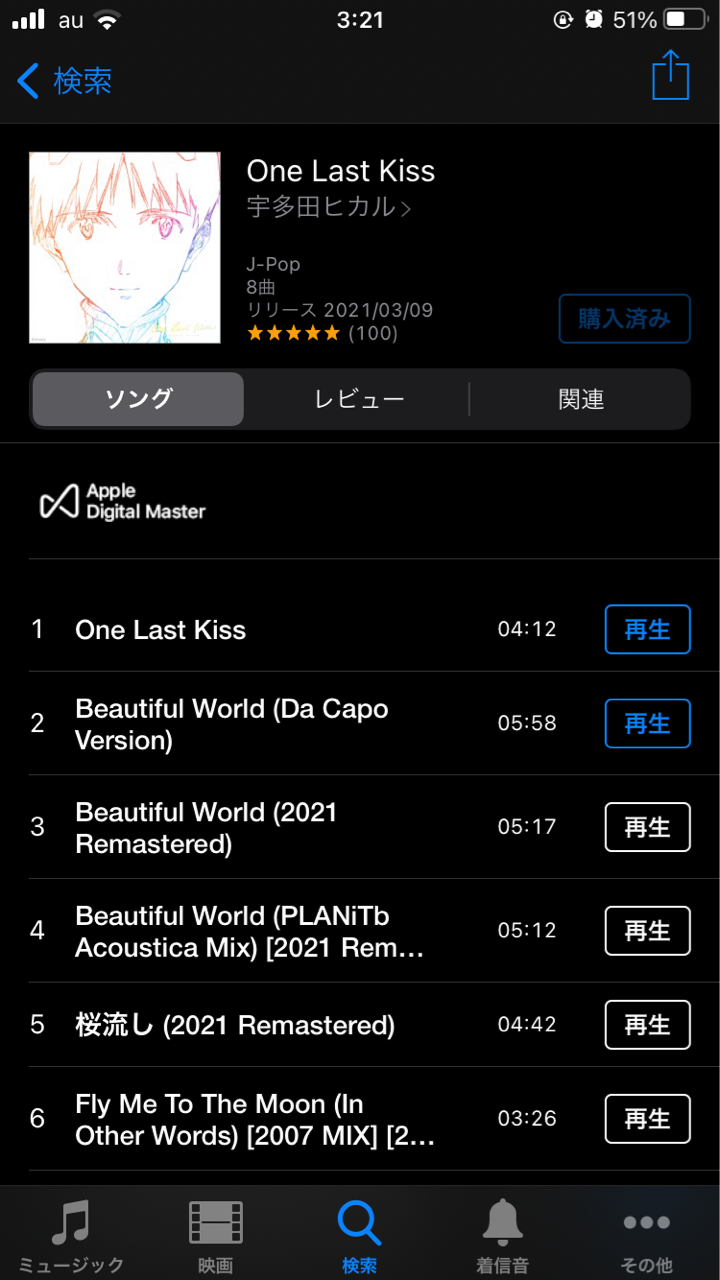Open the 検索 tab in bottom bar
Screen dimensions: 720x1280
(359, 1236)
